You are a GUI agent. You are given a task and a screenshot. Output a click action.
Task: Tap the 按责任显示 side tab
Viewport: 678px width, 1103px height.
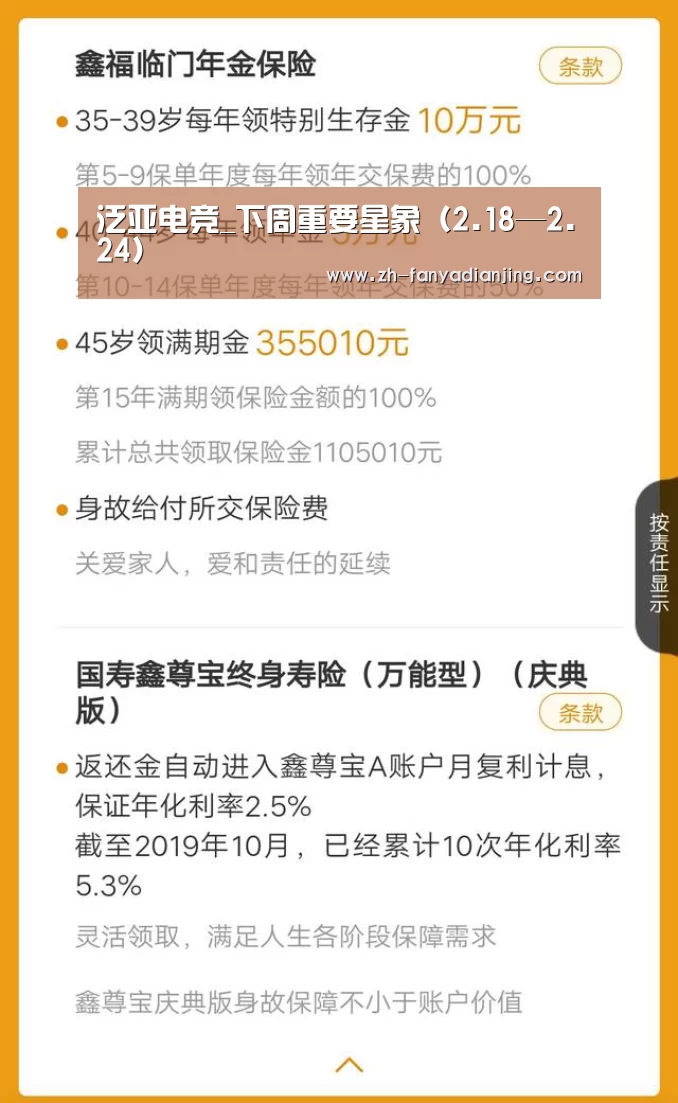pyautogui.click(x=658, y=563)
